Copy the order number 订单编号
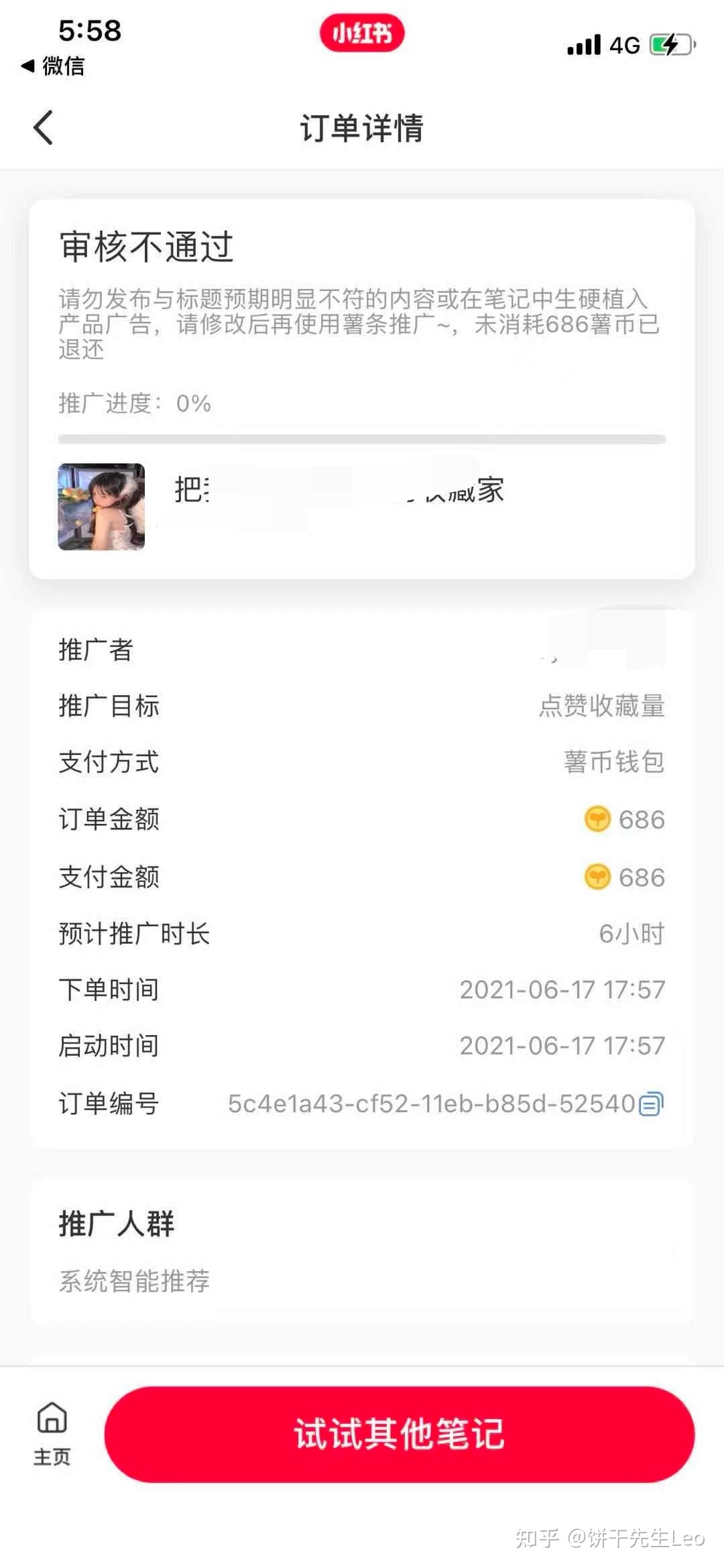The height and width of the screenshot is (1568, 724). pos(650,1103)
